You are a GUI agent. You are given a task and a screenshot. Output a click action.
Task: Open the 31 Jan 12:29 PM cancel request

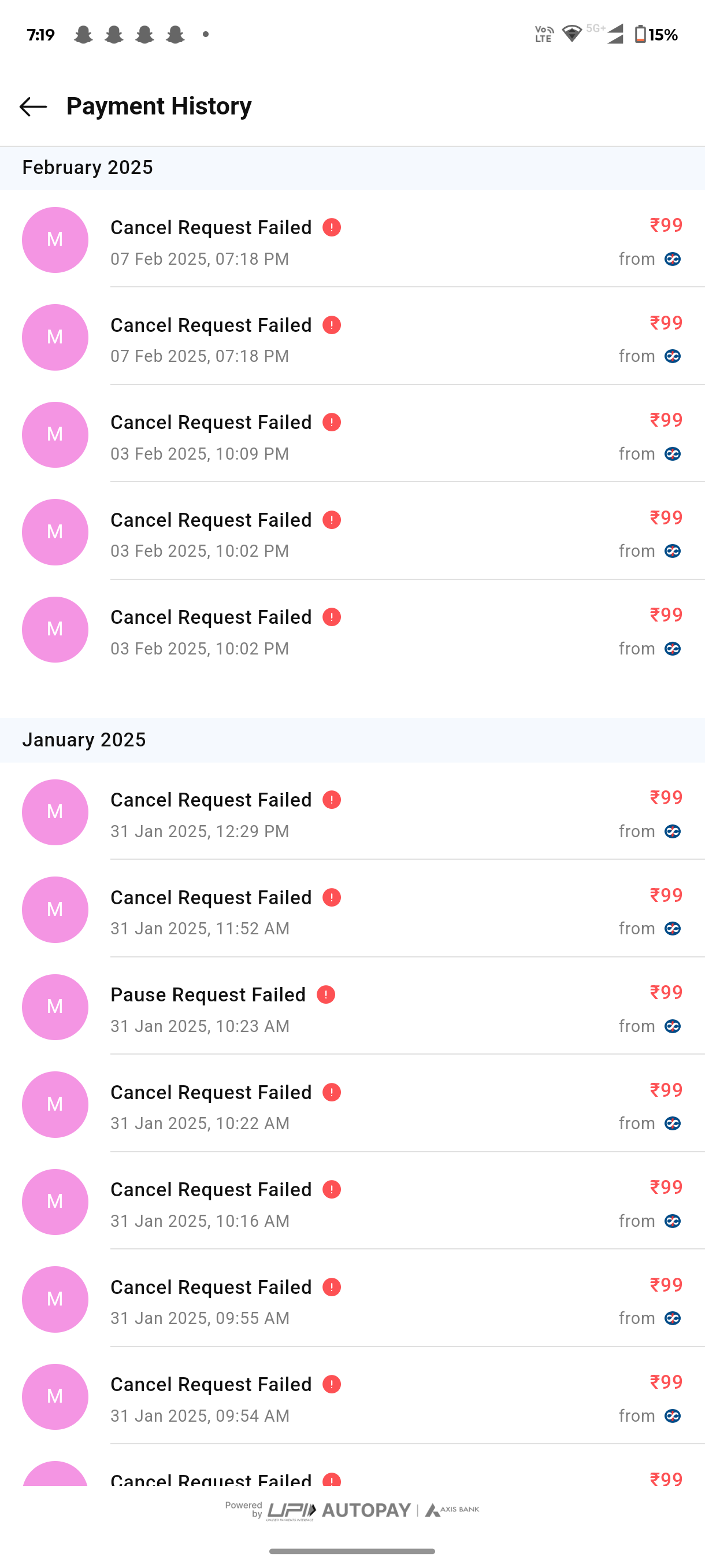pos(351,813)
